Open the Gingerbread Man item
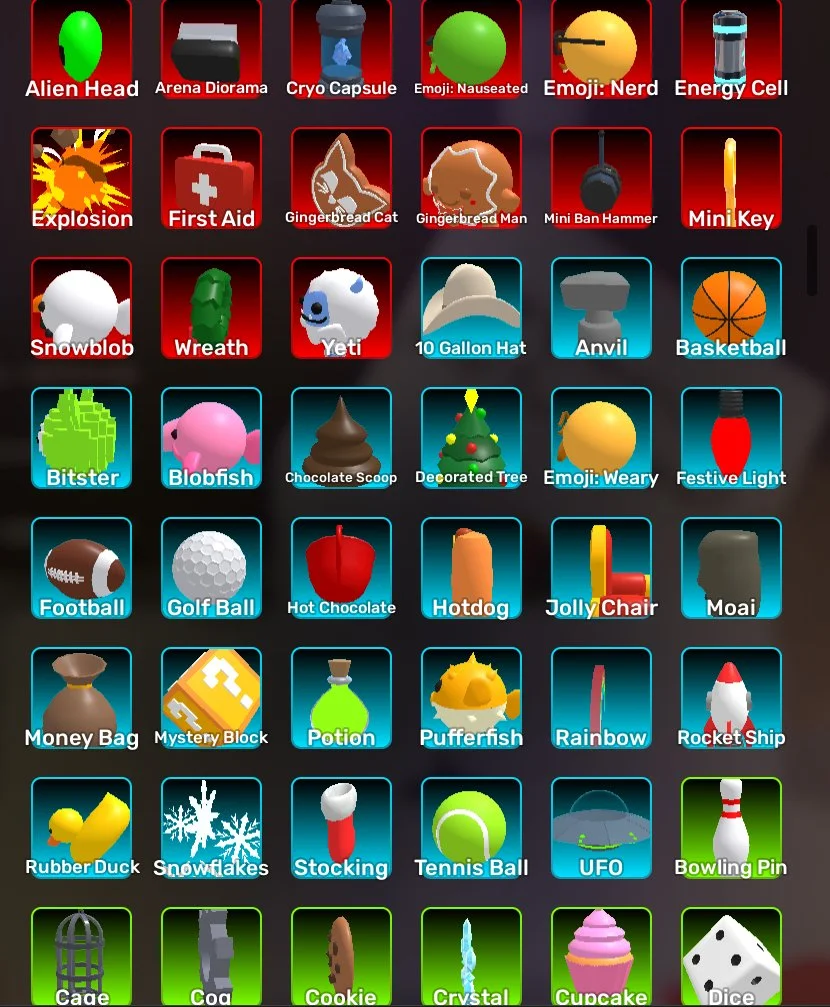Screen dimensions: 830x1007 coord(471,178)
